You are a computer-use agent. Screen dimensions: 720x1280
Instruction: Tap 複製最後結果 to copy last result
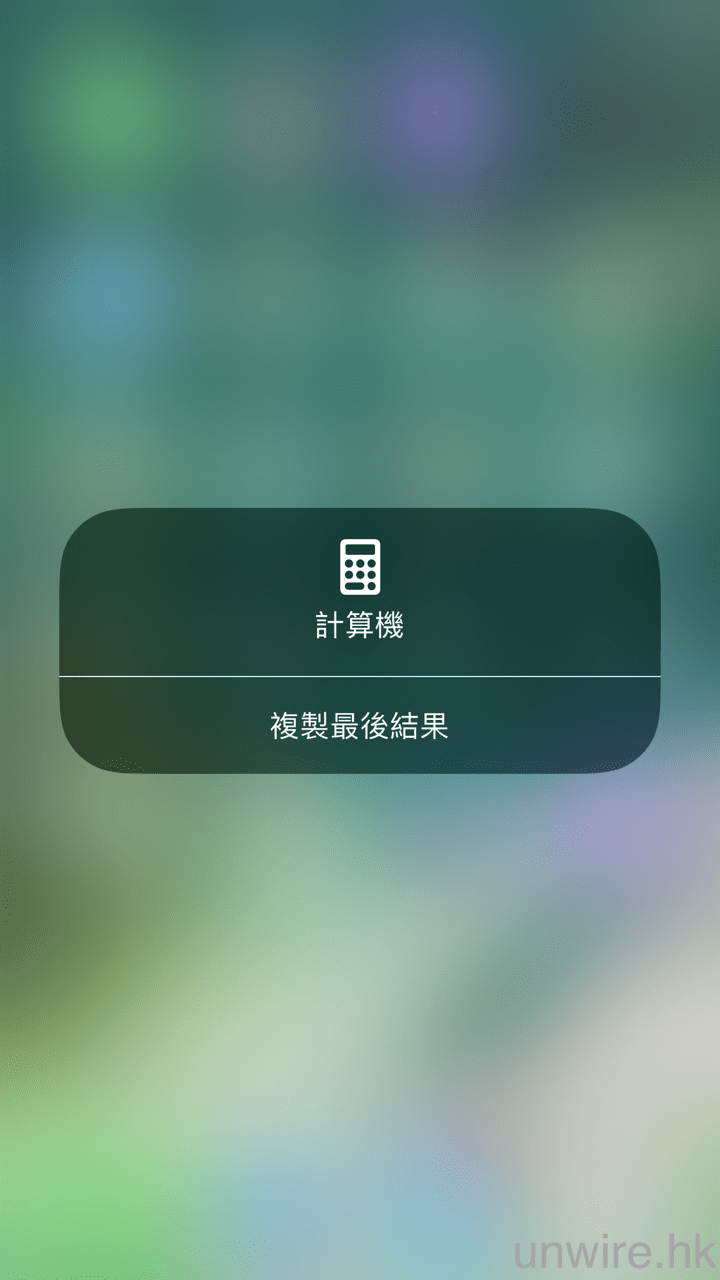359,726
